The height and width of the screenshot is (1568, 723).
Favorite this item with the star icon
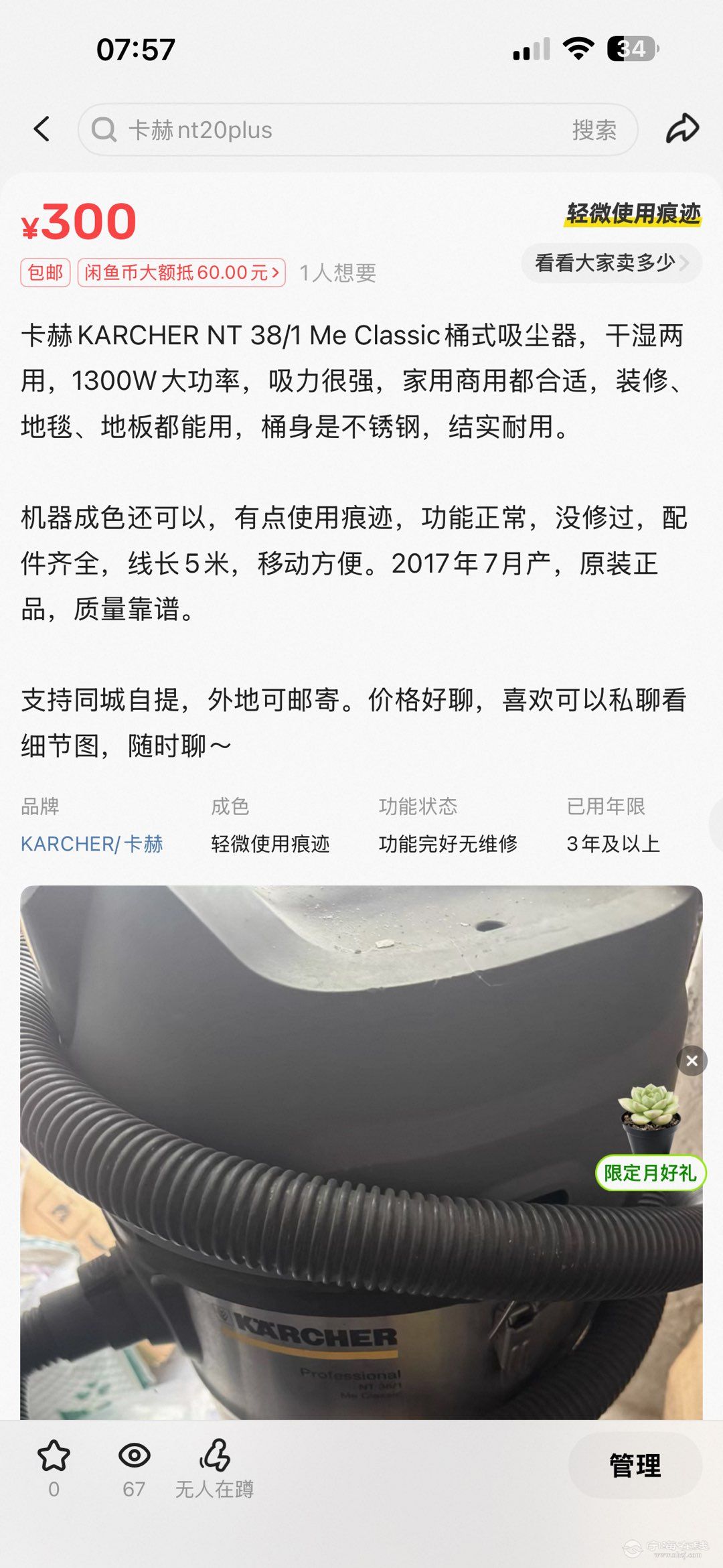tap(54, 1457)
